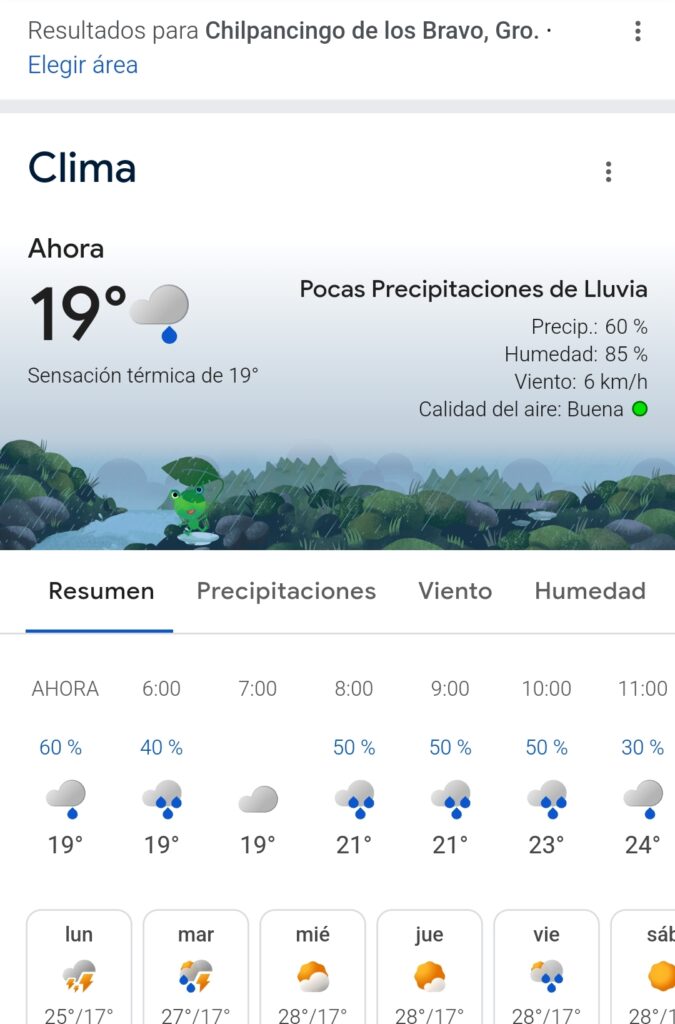Open the Clima card options menu

[608, 172]
